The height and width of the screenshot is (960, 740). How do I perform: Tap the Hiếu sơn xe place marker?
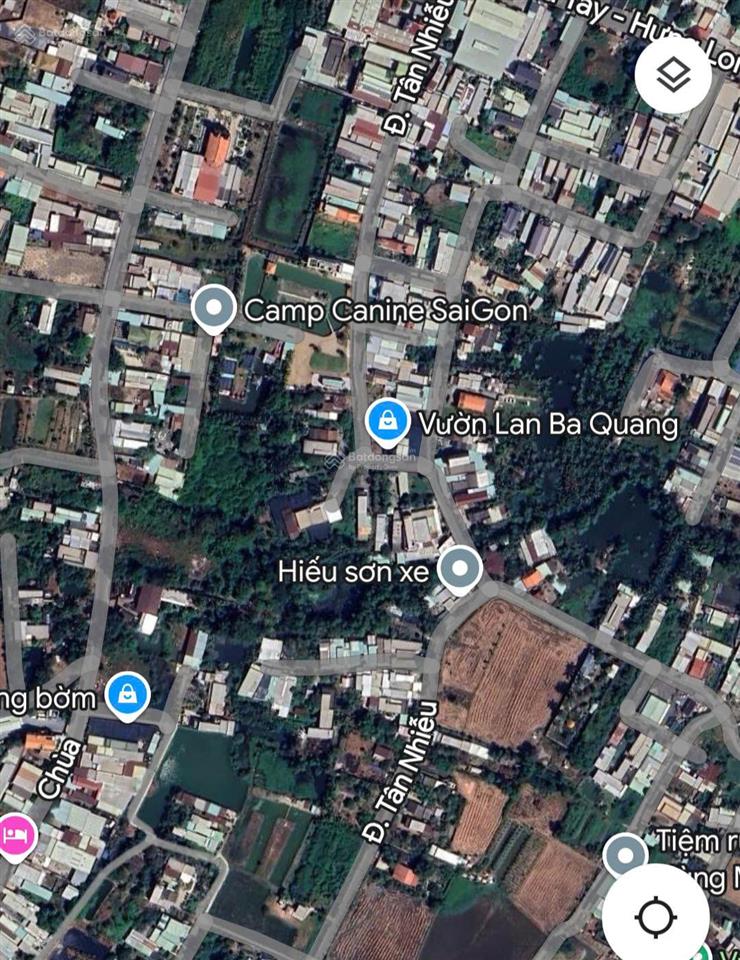point(460,570)
